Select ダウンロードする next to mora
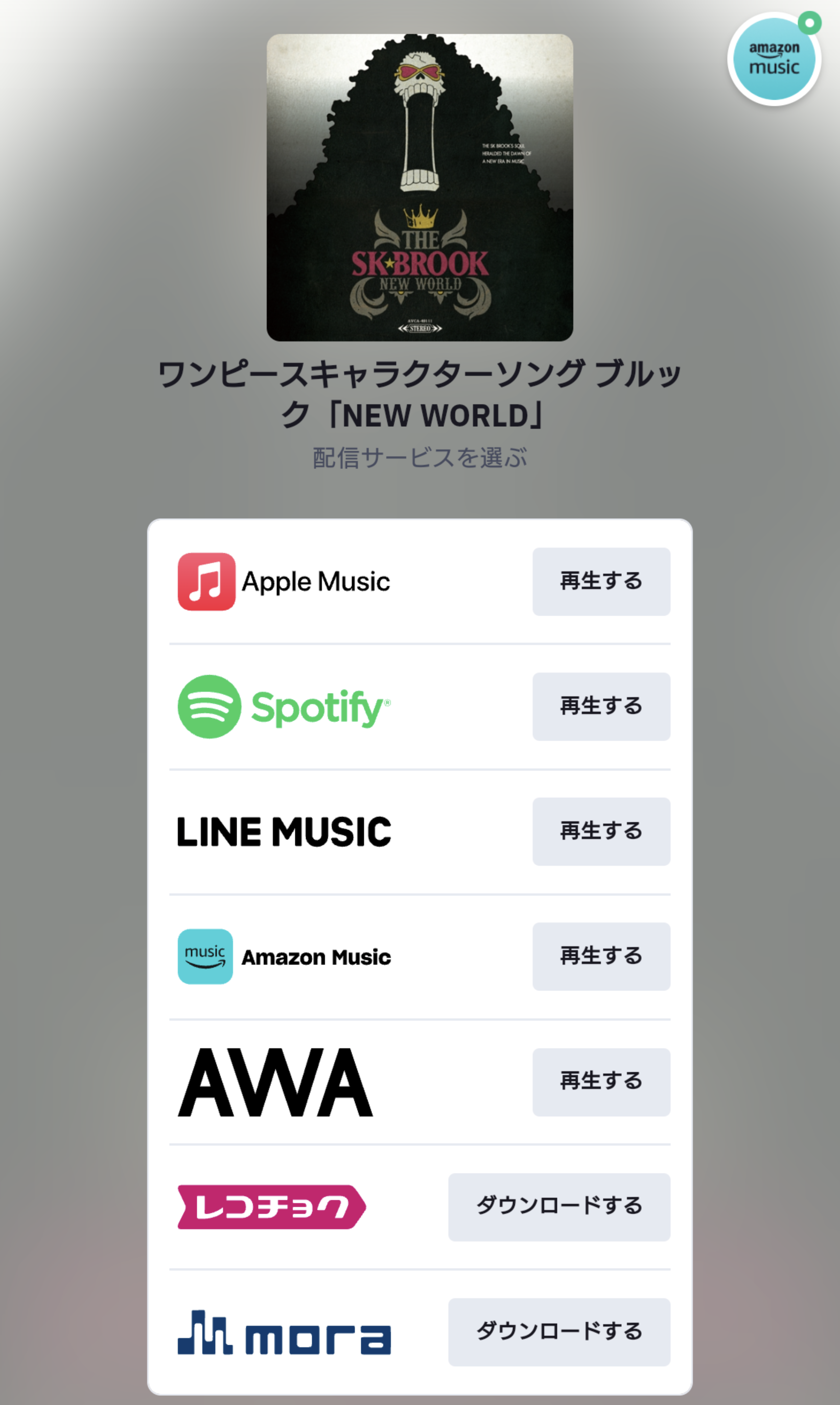 pyautogui.click(x=558, y=1332)
